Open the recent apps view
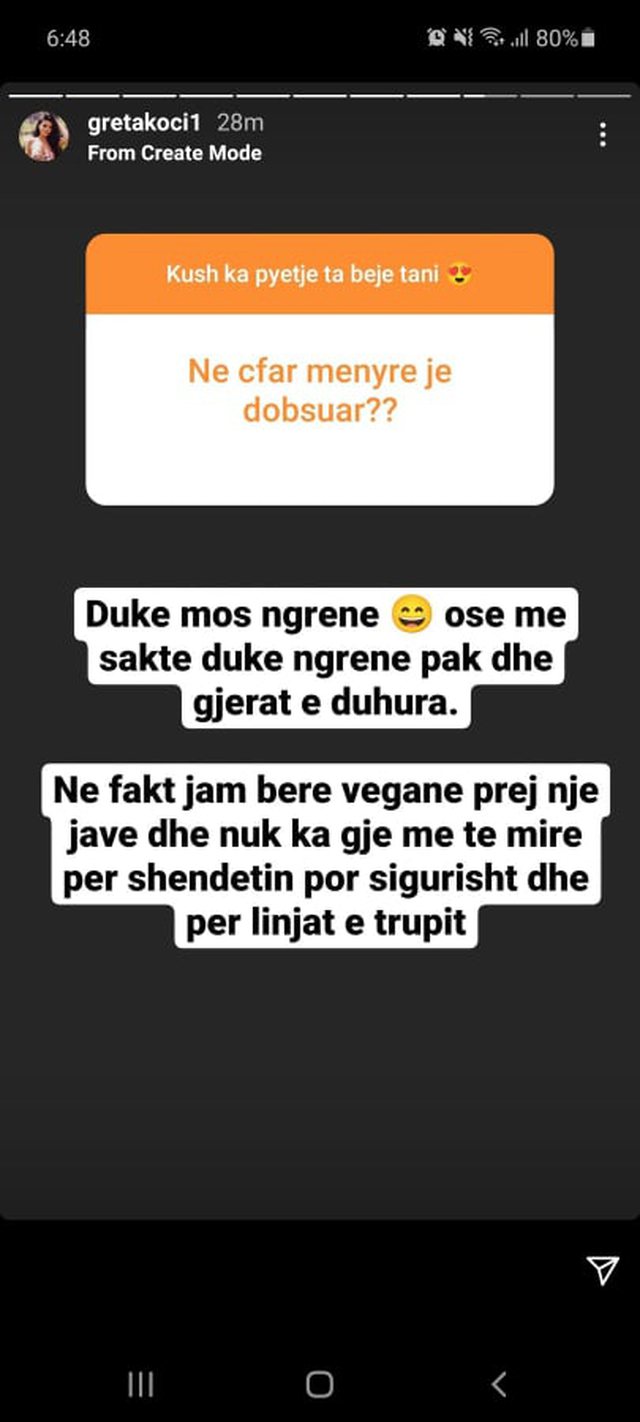This screenshot has width=640, height=1422. (140, 1384)
